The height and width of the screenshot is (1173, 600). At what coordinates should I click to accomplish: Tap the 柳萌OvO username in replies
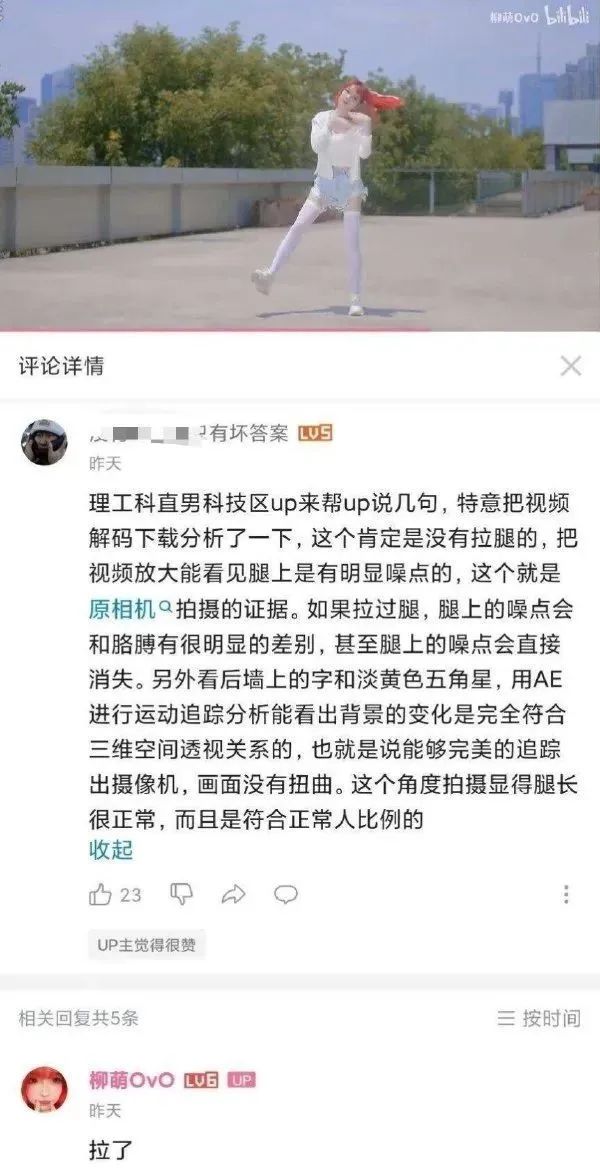(132, 1080)
